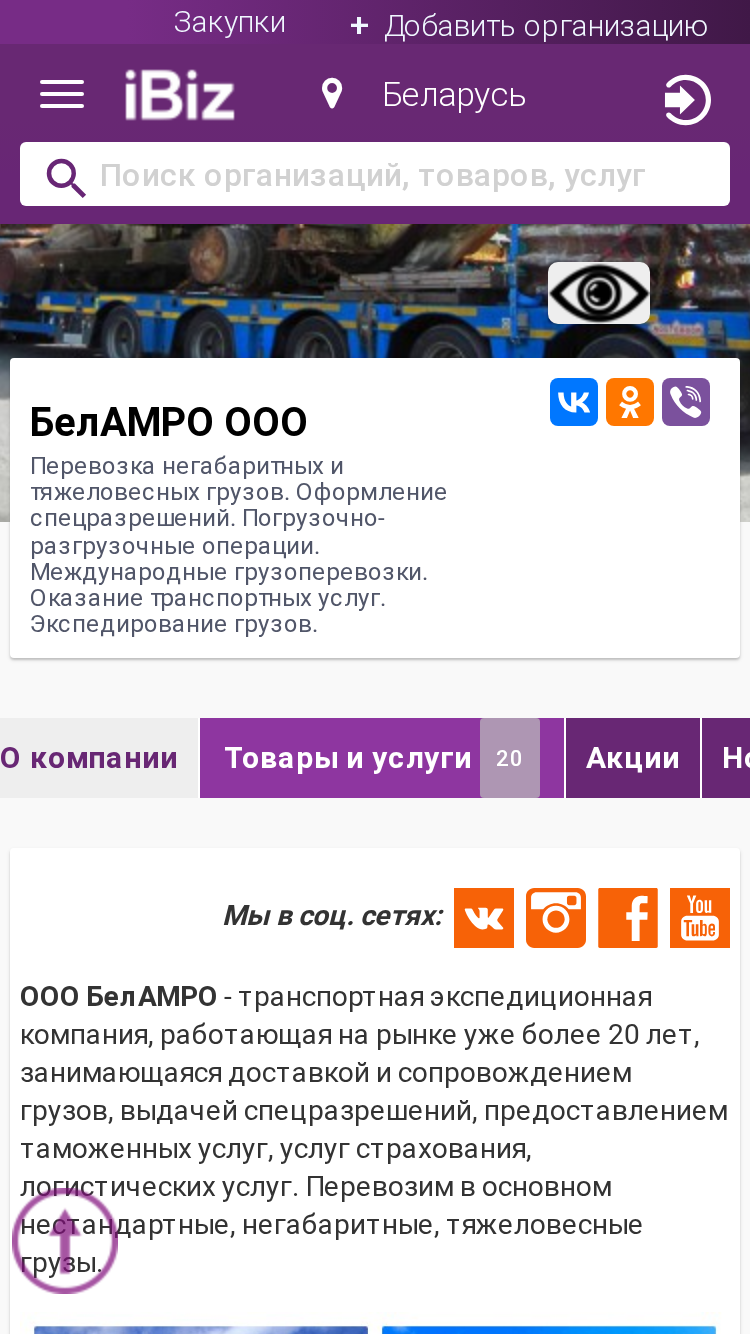Screen dimensions: 750x1334
Task: Tap the Закупки link
Action: click(x=230, y=22)
